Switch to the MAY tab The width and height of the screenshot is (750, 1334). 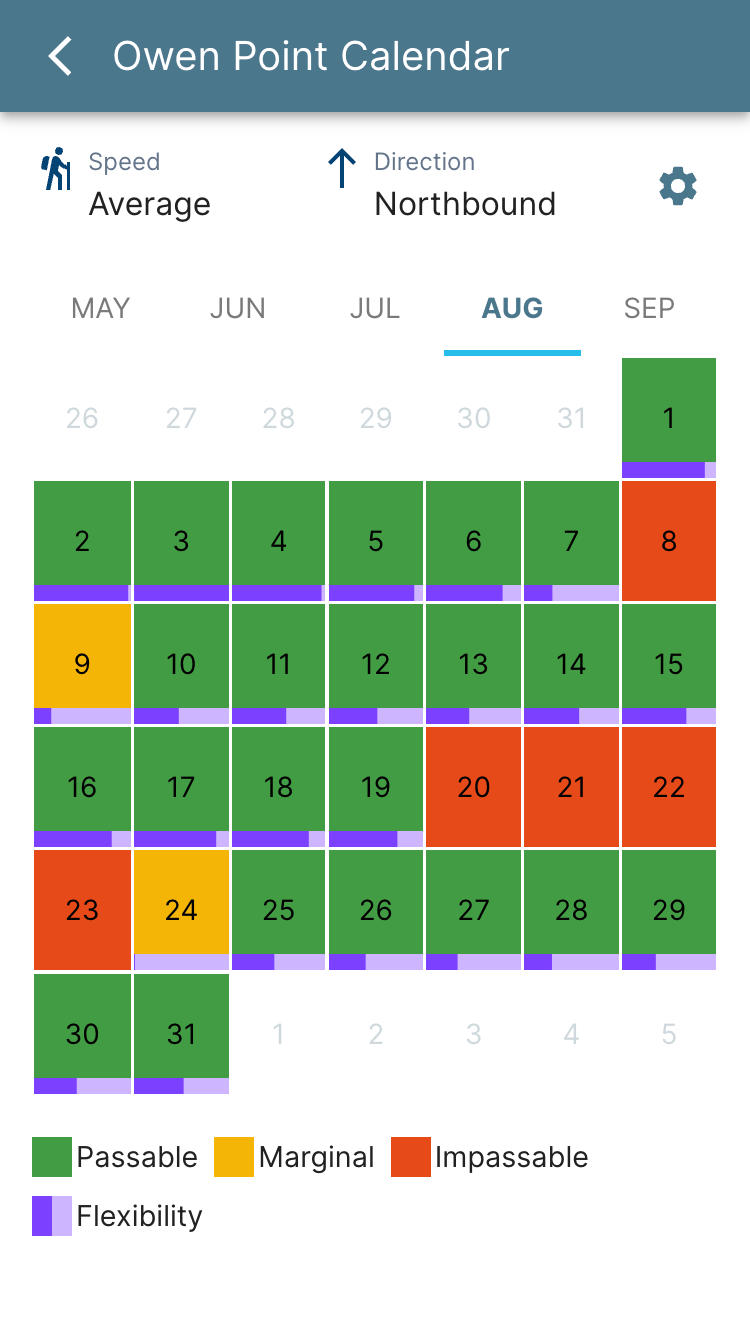pos(100,309)
